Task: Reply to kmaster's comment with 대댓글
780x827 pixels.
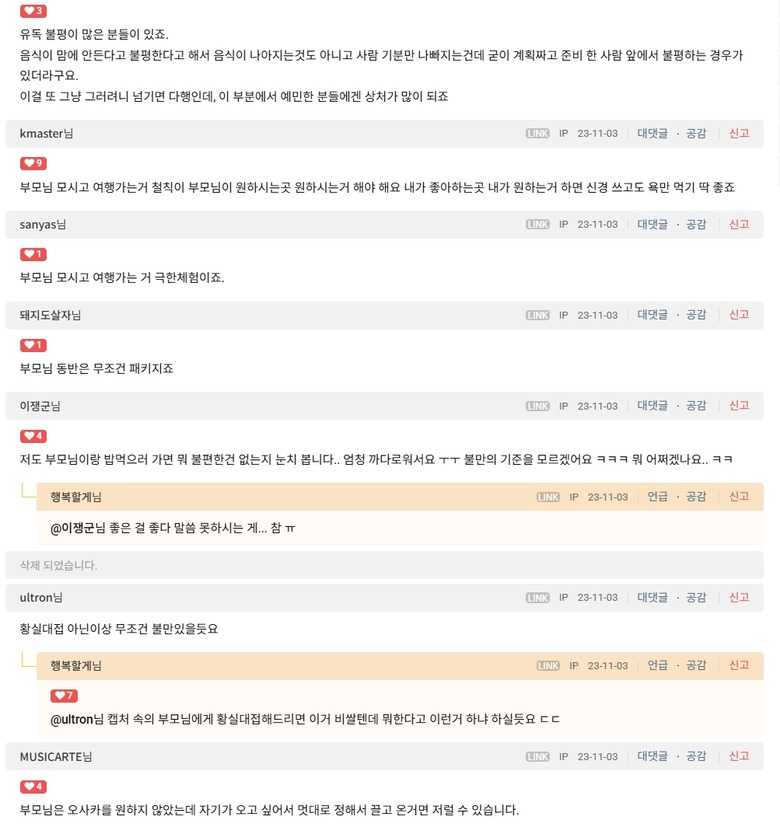Action: click(652, 133)
